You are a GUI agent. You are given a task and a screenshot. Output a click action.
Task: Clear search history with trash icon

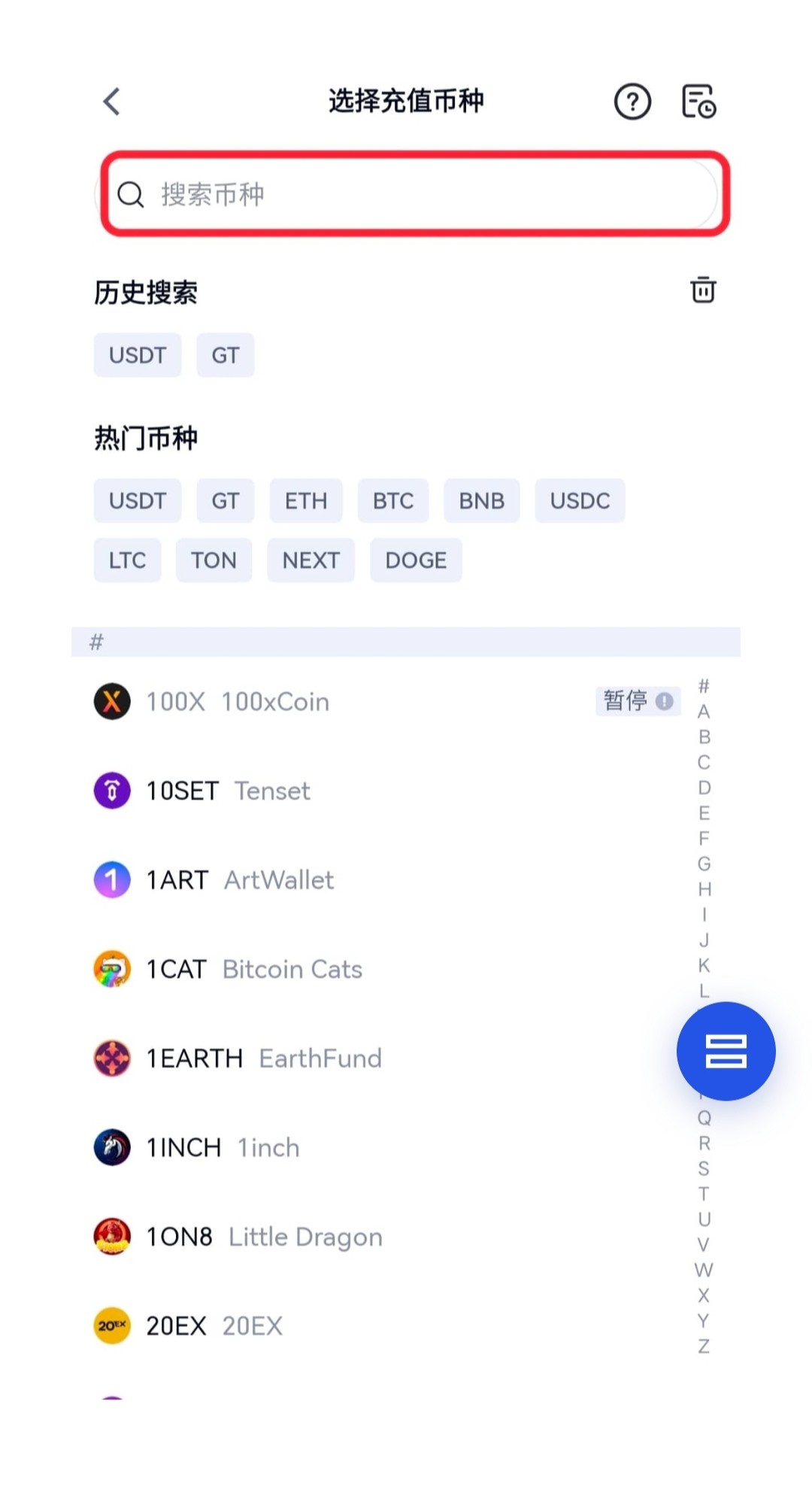point(703,290)
